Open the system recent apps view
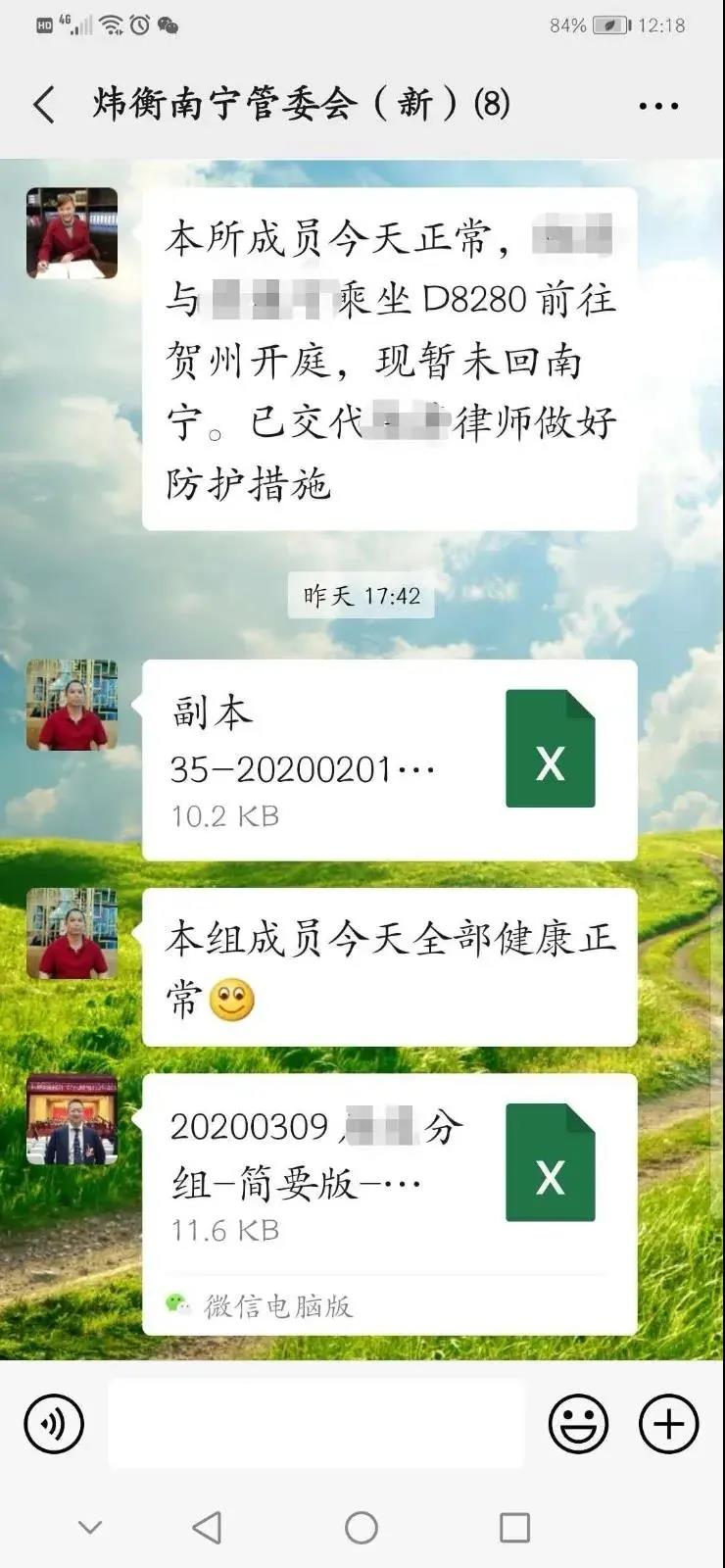 tap(514, 1527)
